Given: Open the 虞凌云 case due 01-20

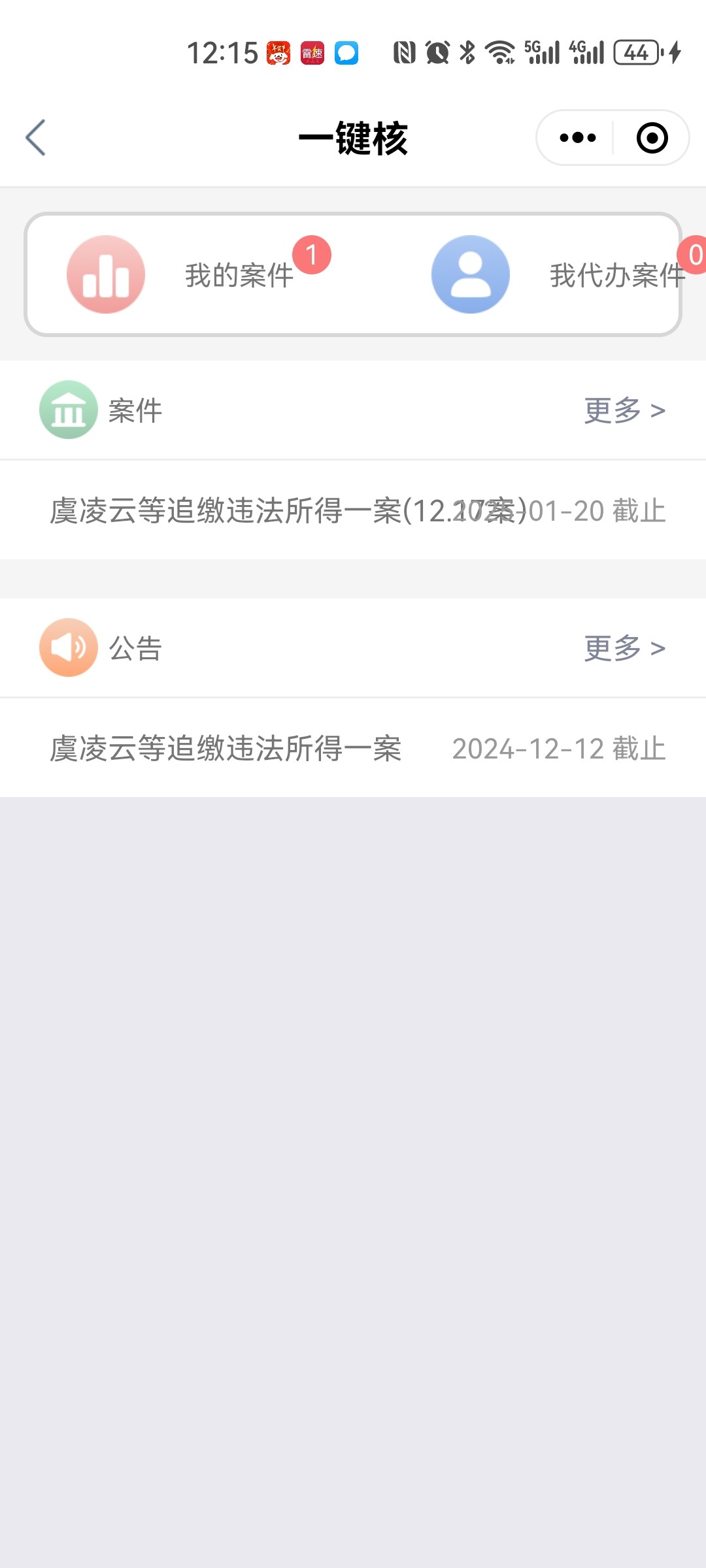Looking at the screenshot, I should [x=353, y=510].
